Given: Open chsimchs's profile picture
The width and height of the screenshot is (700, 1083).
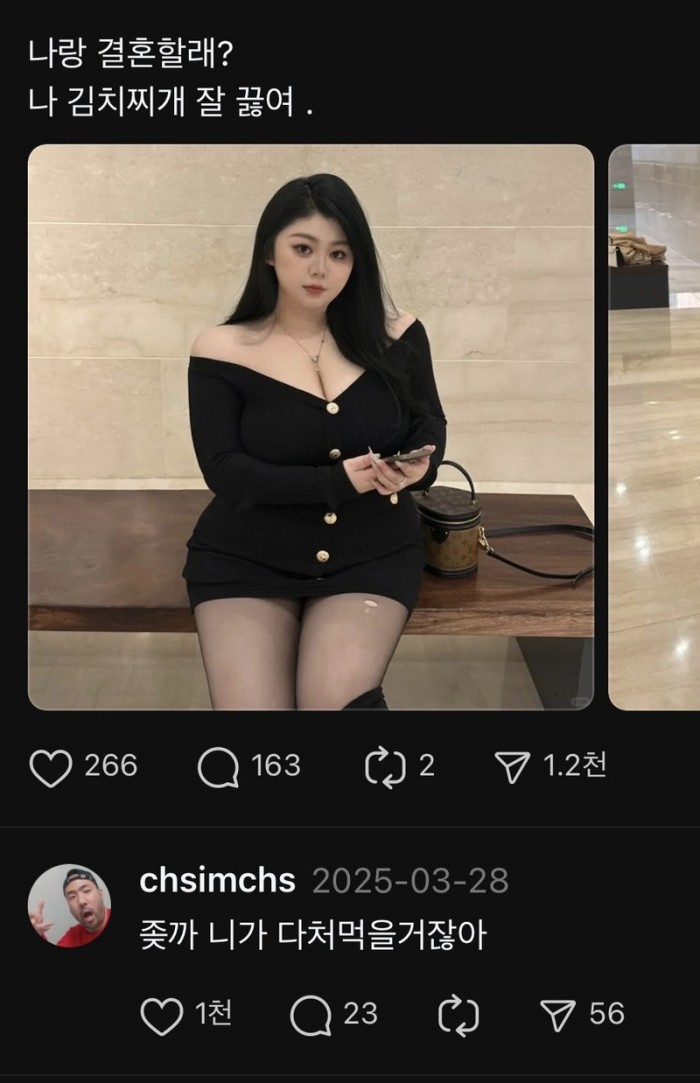Looking at the screenshot, I should pyautogui.click(x=69, y=905).
